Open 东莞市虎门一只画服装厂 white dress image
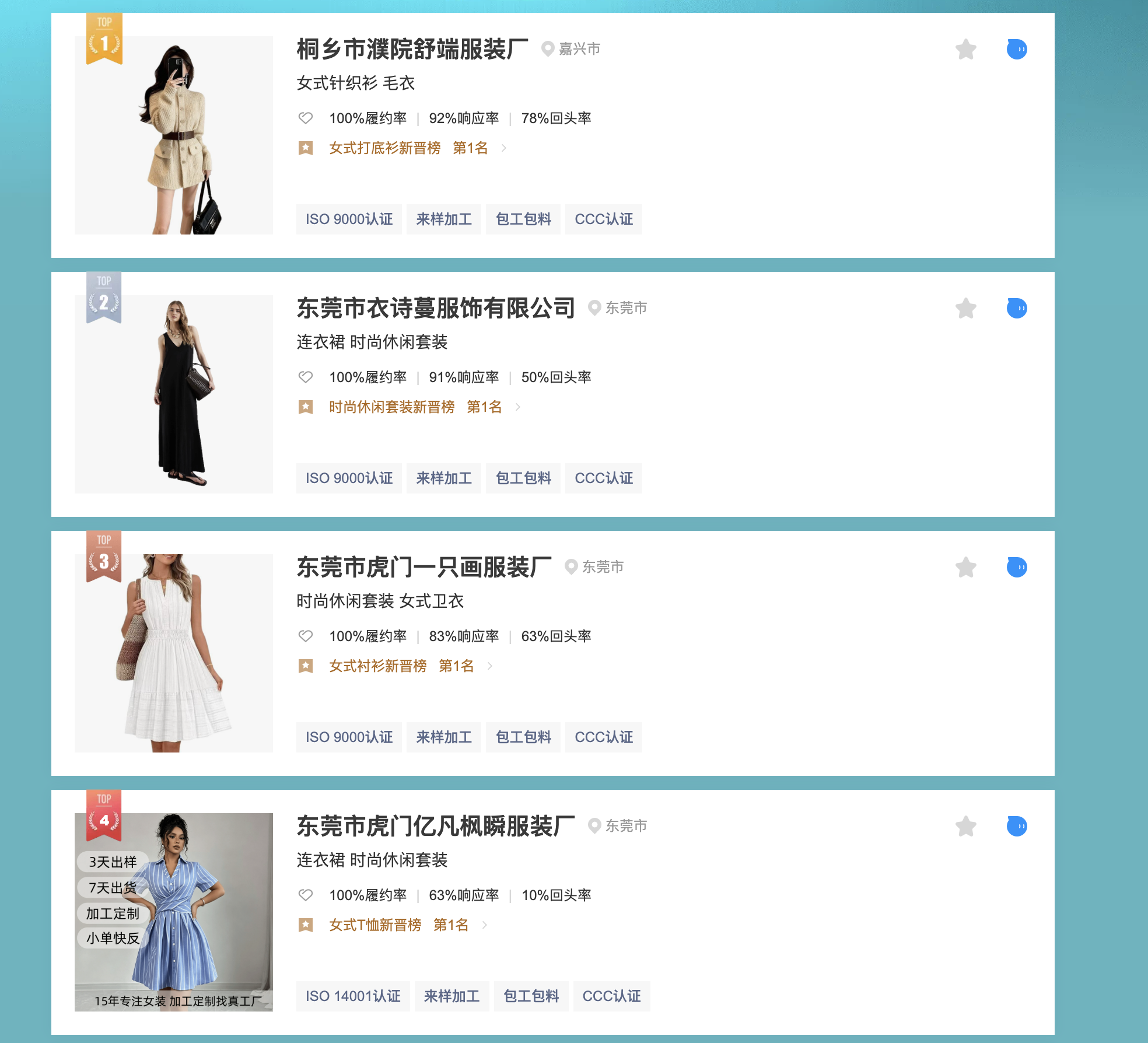 pyautogui.click(x=174, y=653)
